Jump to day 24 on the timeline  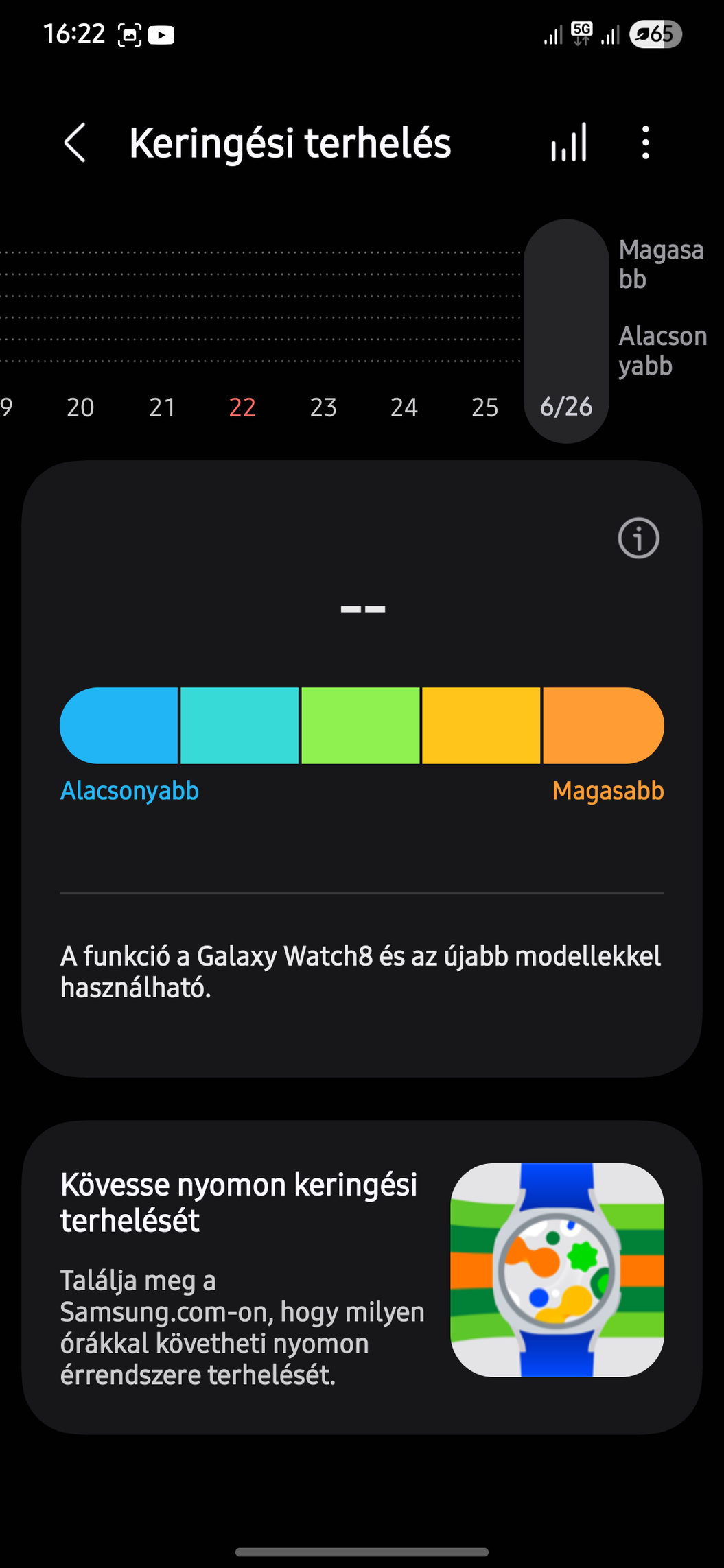coord(404,407)
